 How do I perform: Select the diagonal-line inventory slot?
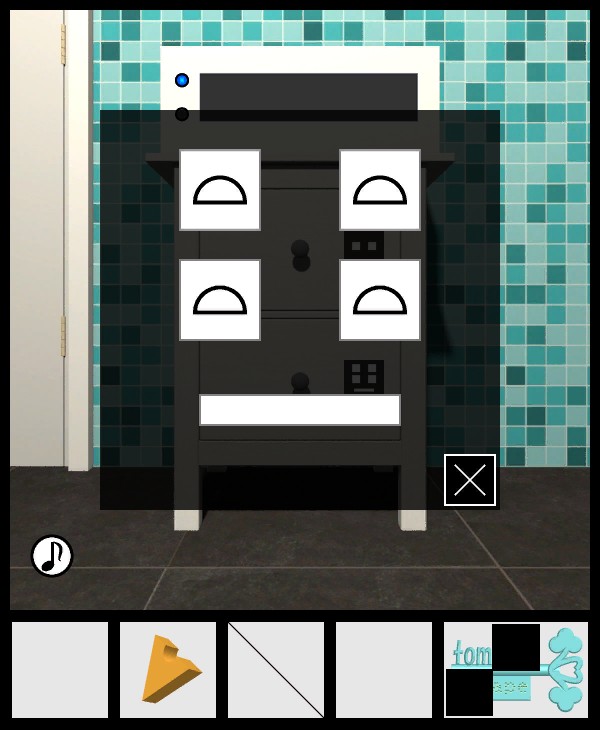276,670
